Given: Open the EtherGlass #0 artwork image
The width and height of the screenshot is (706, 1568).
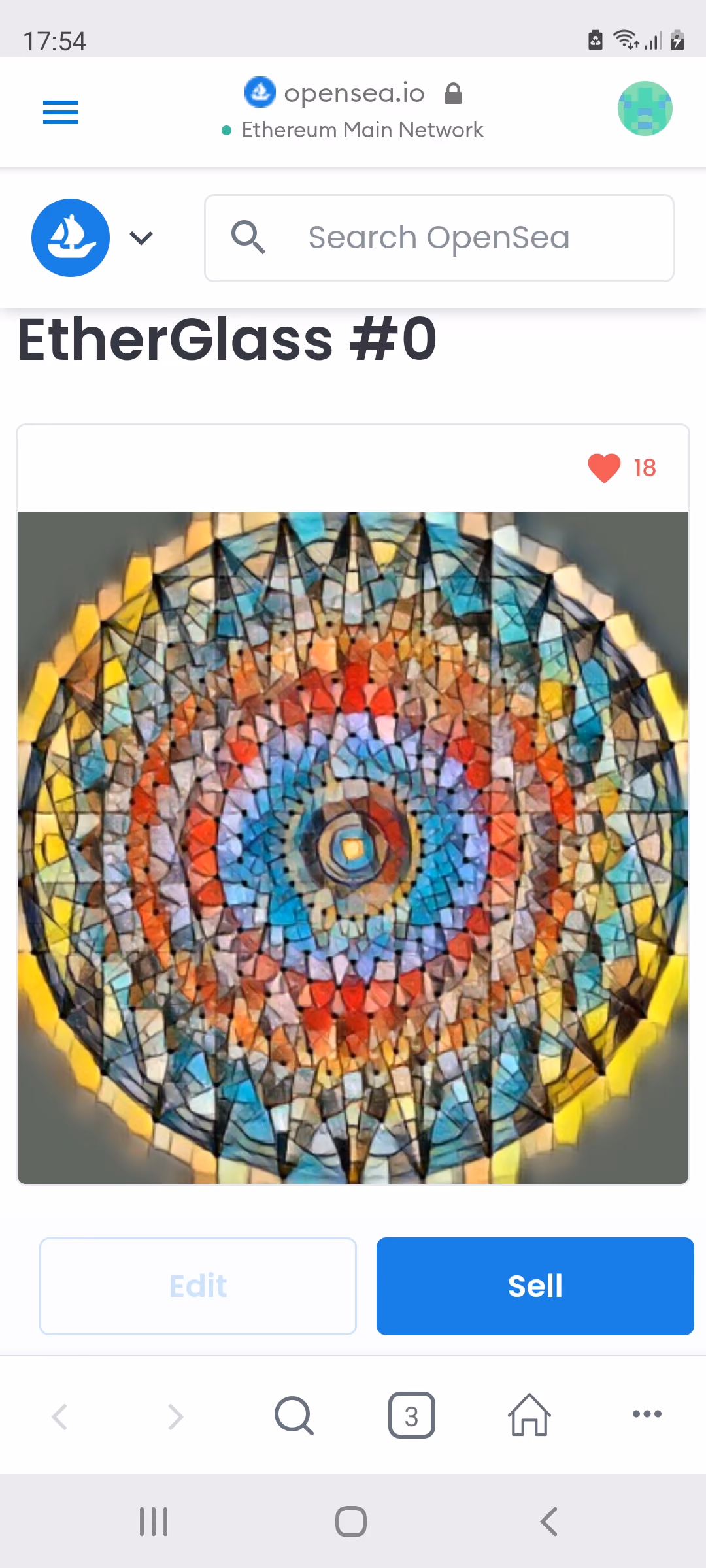Looking at the screenshot, I should click(353, 847).
